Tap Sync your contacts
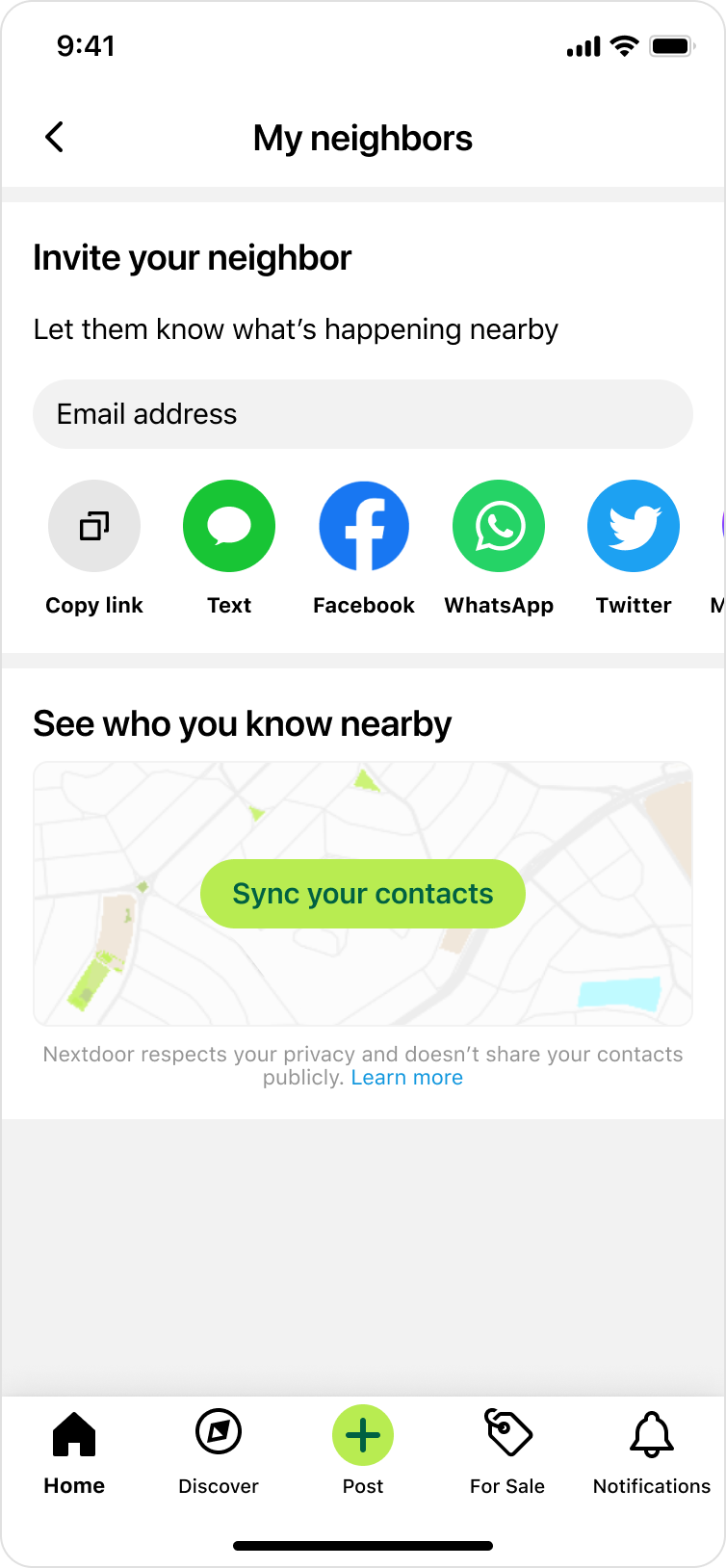This screenshot has height=1568, width=726. pyautogui.click(x=363, y=894)
